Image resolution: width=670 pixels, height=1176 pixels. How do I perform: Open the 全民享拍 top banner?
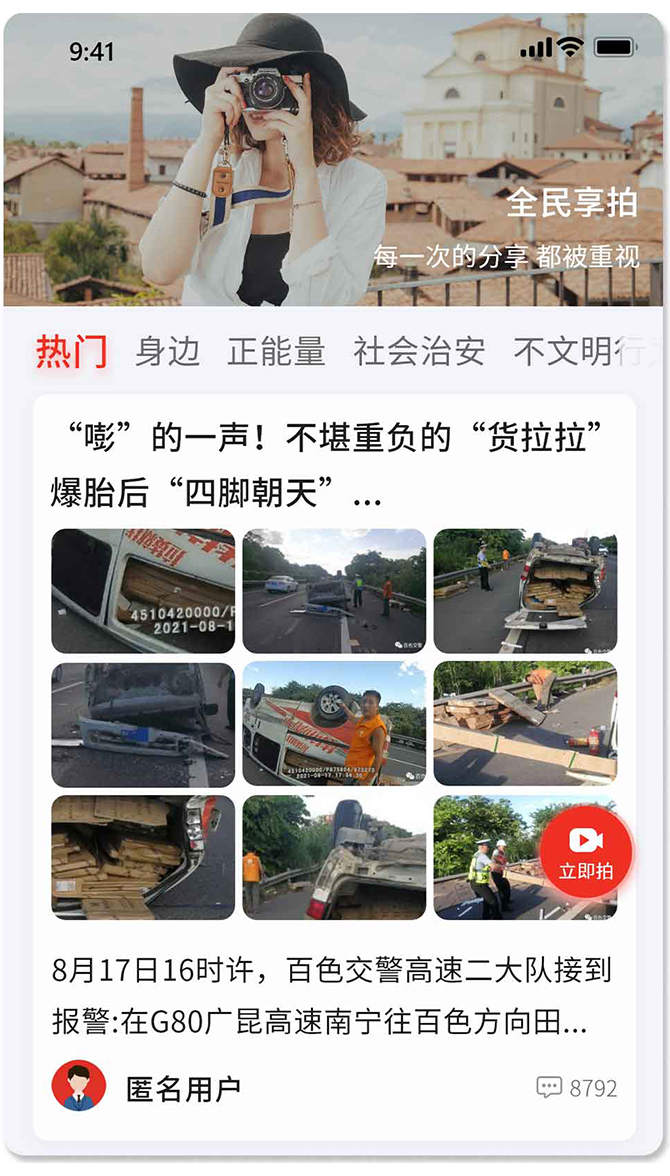pos(334,160)
